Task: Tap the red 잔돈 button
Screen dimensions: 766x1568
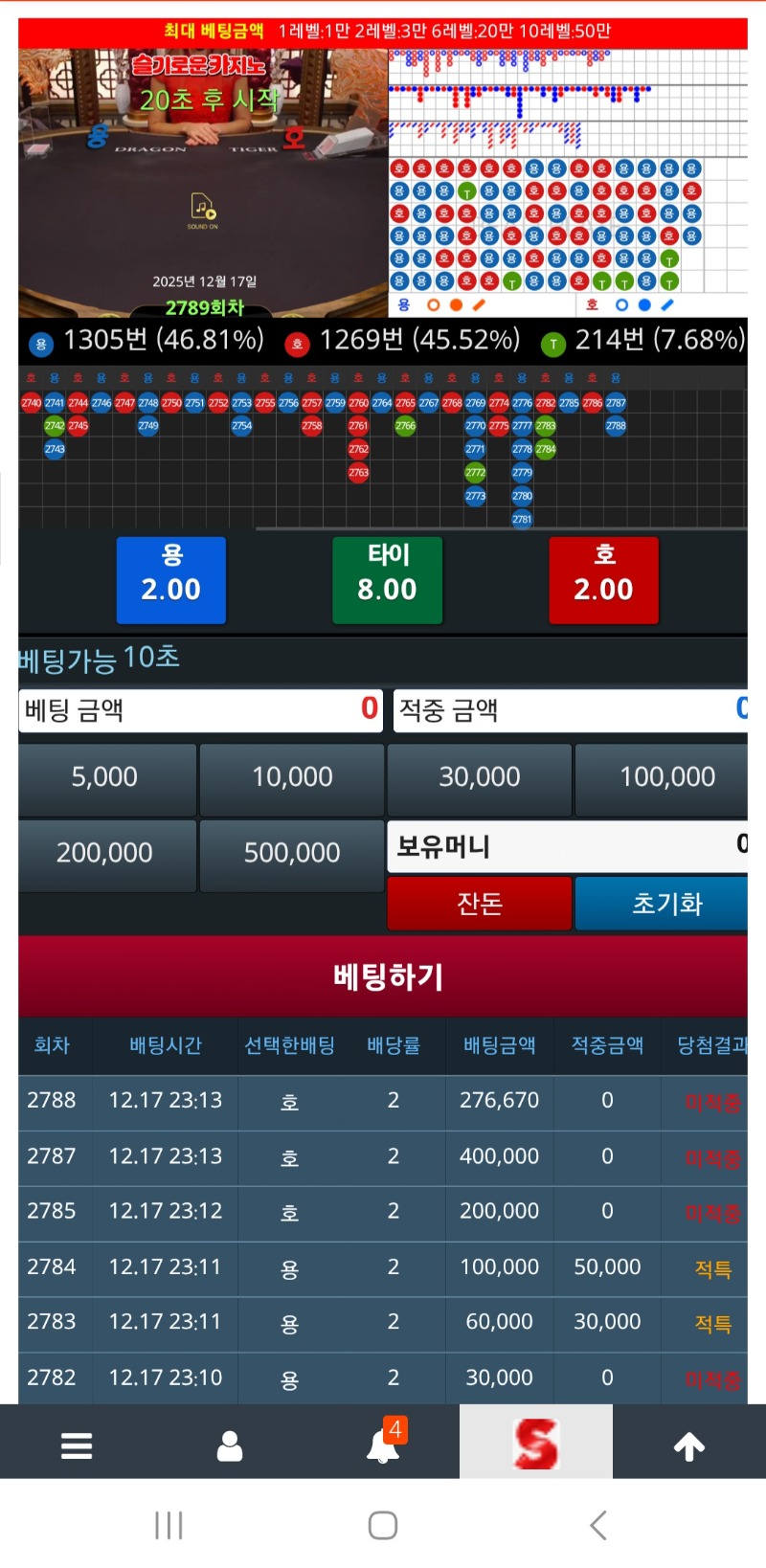Action: click(x=479, y=904)
